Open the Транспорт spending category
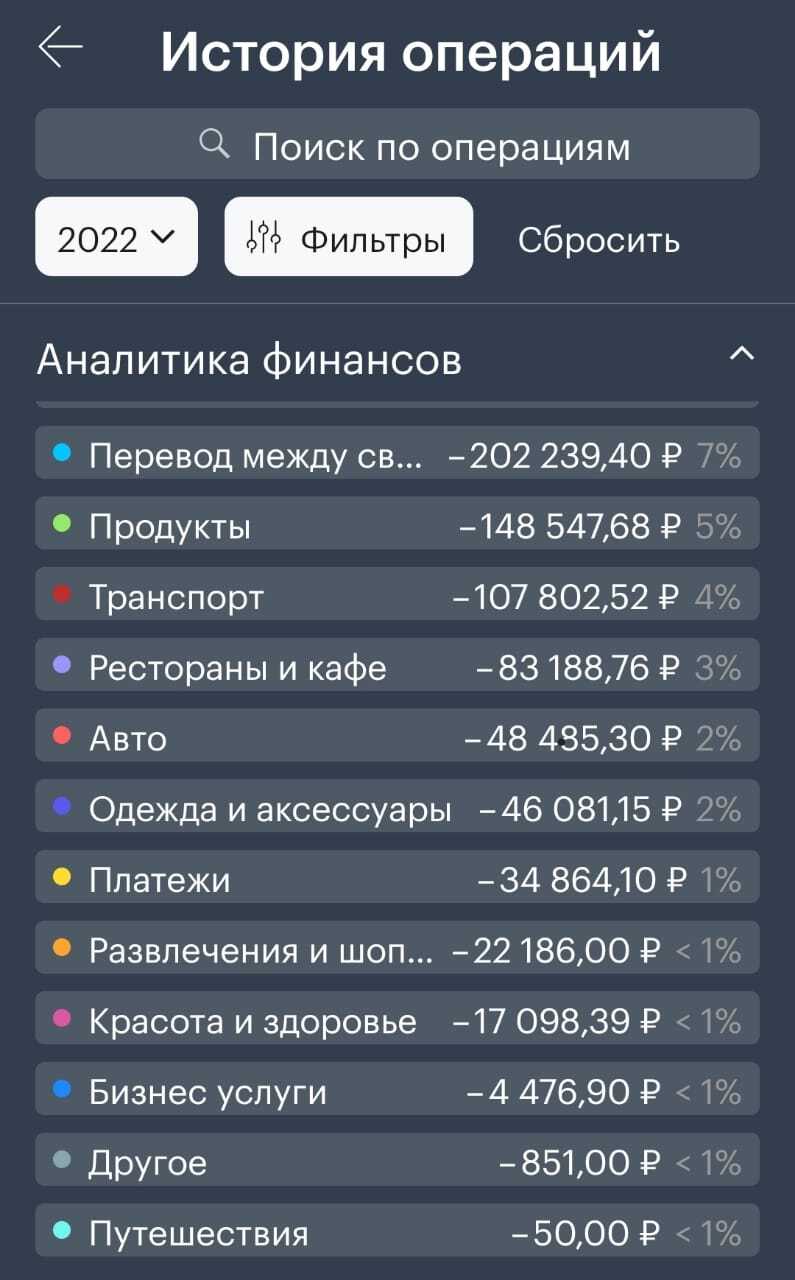Viewport: 795px width, 1280px height. pyautogui.click(x=397, y=598)
